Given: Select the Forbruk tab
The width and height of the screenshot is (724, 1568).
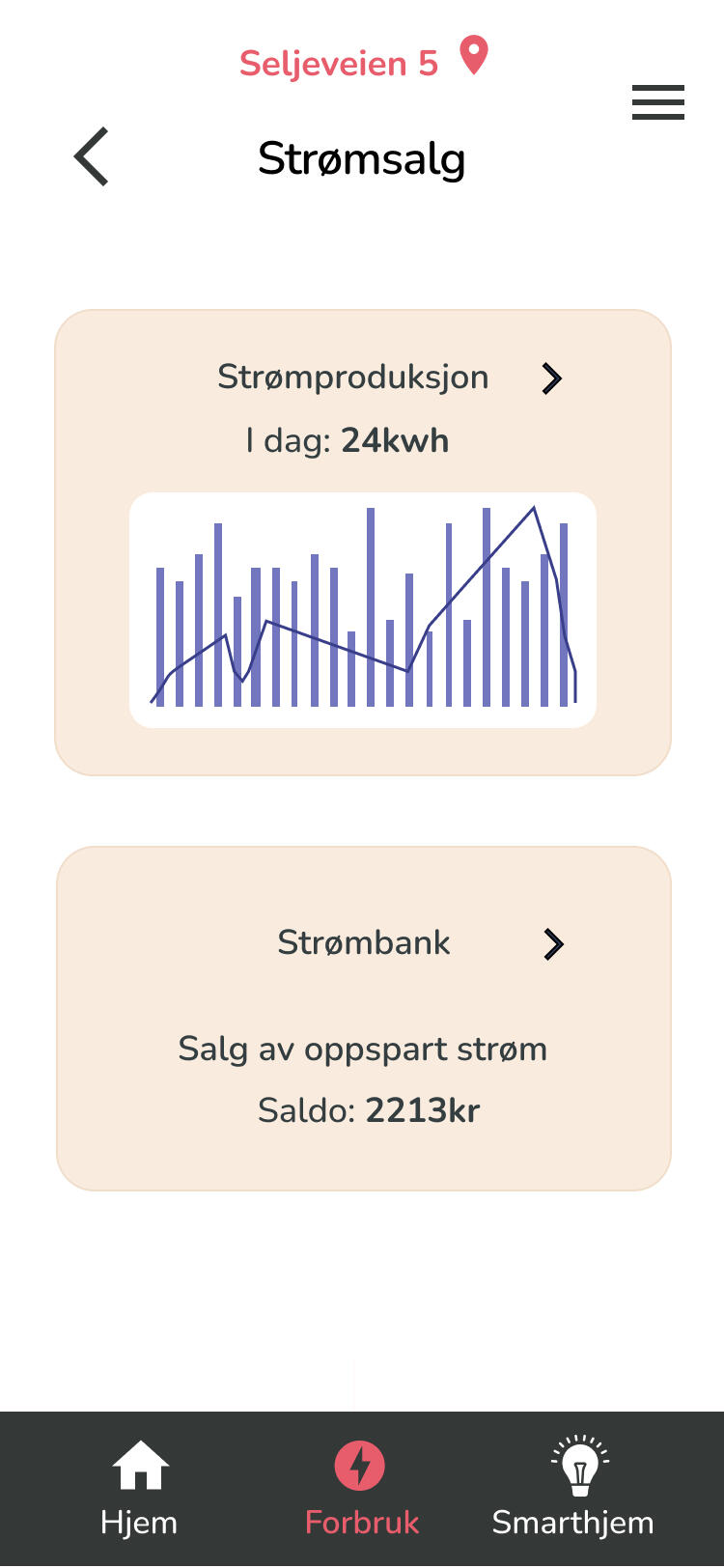Looking at the screenshot, I should pyautogui.click(x=361, y=1488).
